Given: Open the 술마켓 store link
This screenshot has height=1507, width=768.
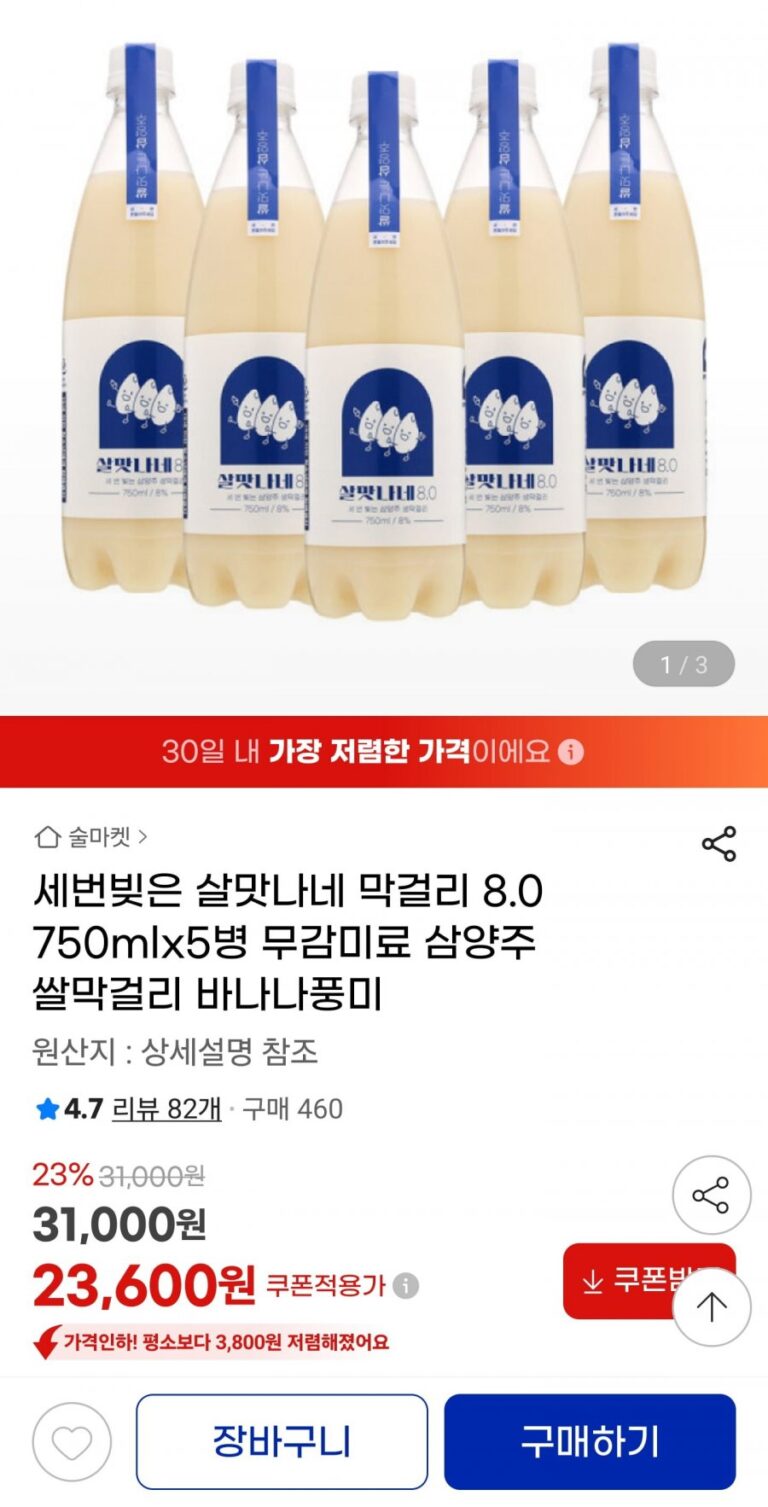Looking at the screenshot, I should coord(92,836).
